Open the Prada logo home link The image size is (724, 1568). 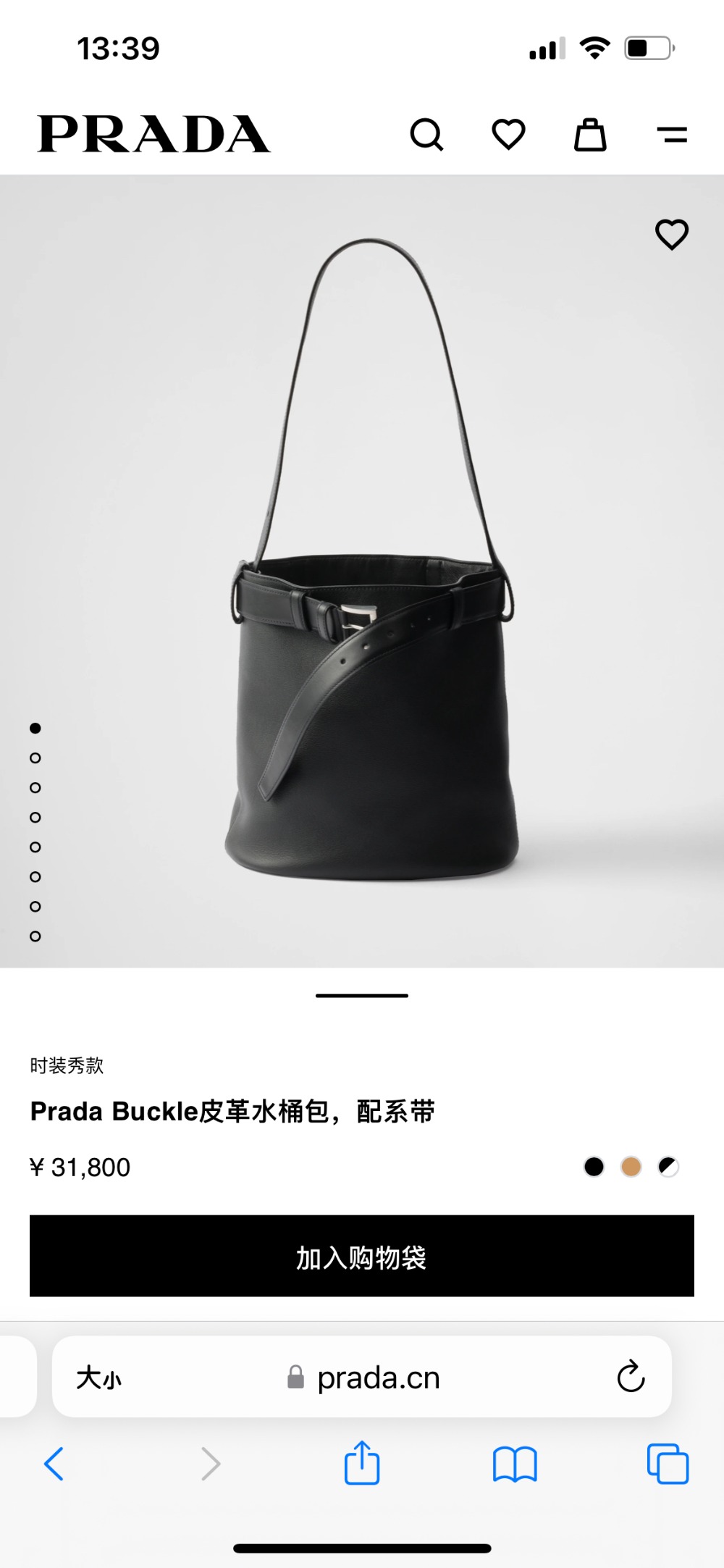click(x=153, y=135)
